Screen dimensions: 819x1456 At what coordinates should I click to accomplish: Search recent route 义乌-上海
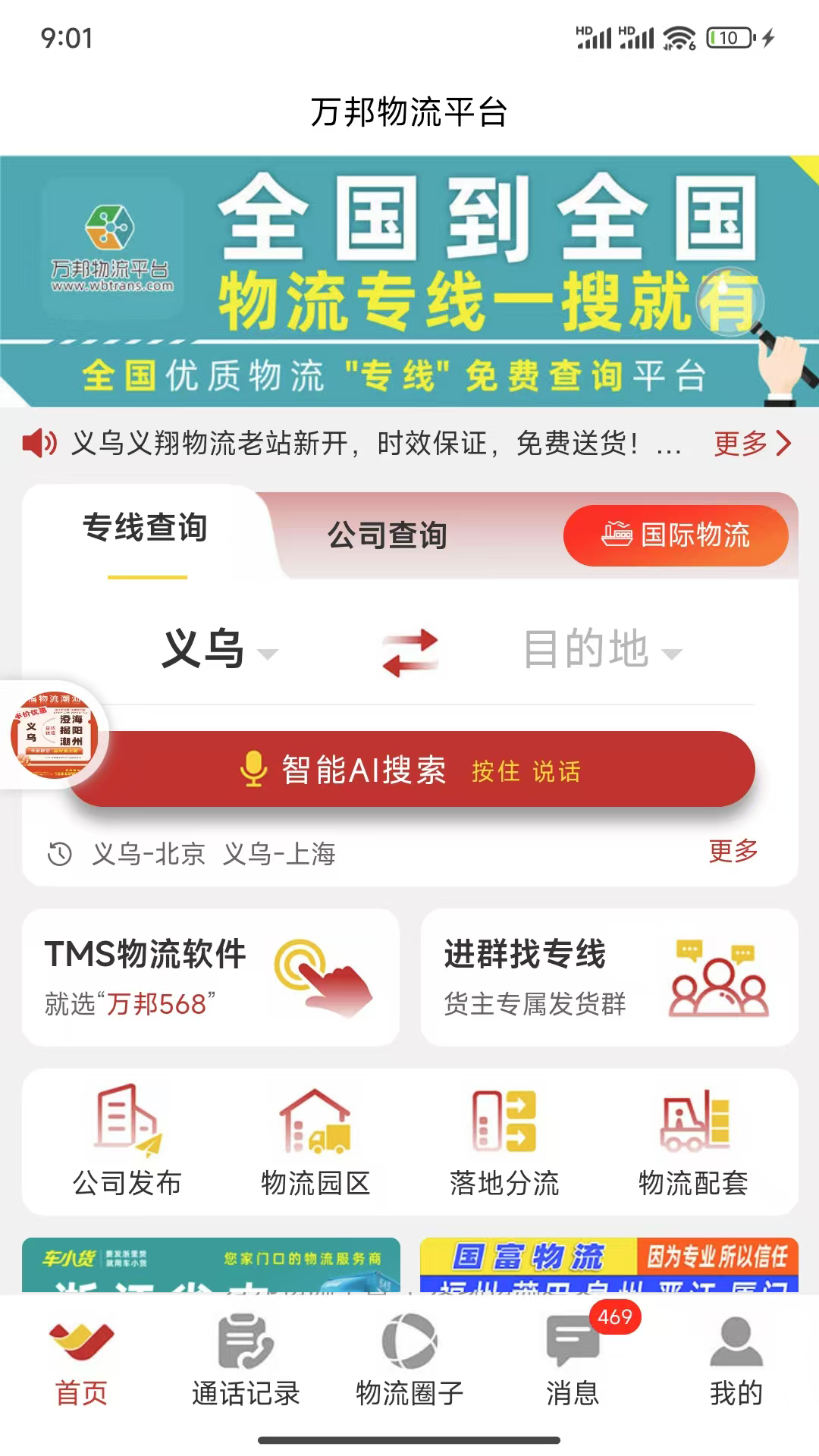coord(279,855)
